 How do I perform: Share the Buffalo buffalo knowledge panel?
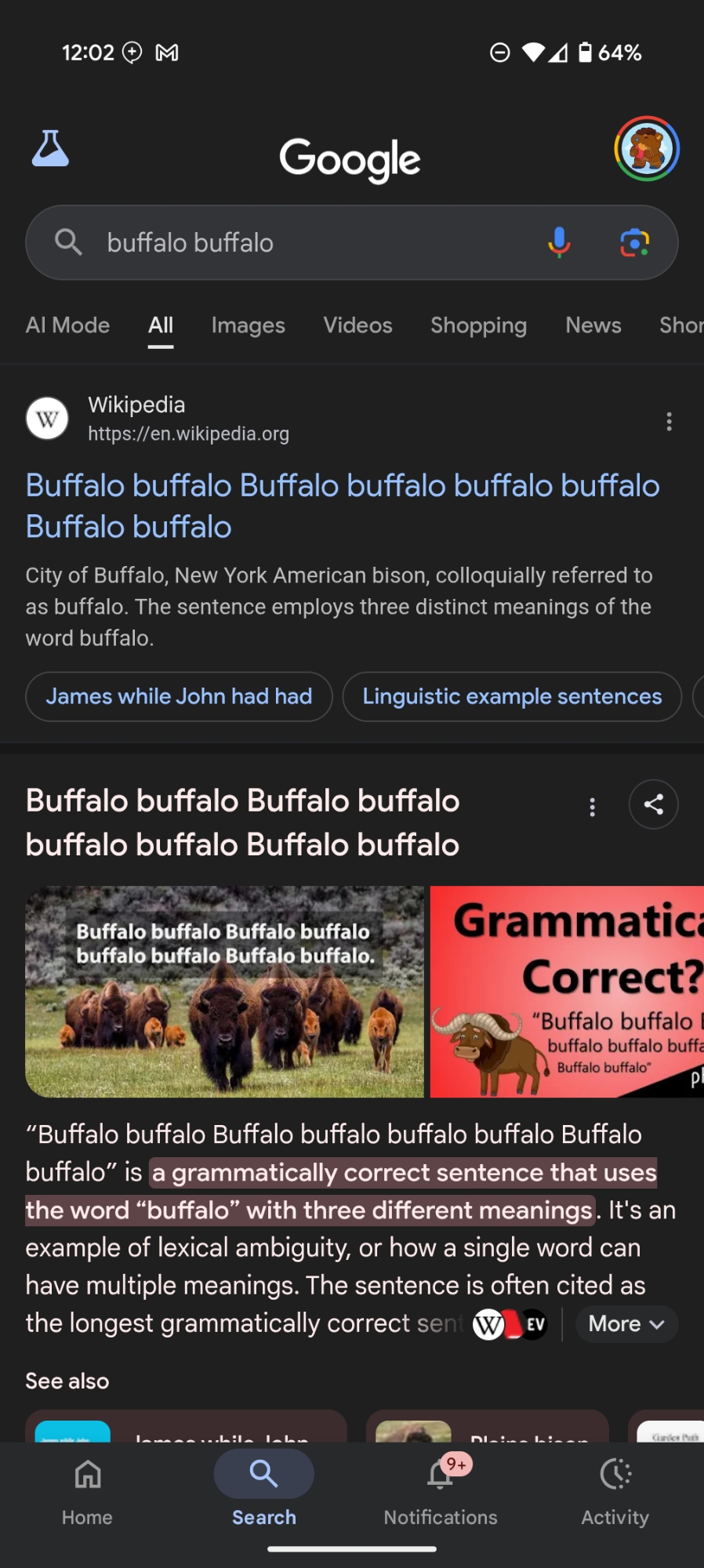click(653, 804)
